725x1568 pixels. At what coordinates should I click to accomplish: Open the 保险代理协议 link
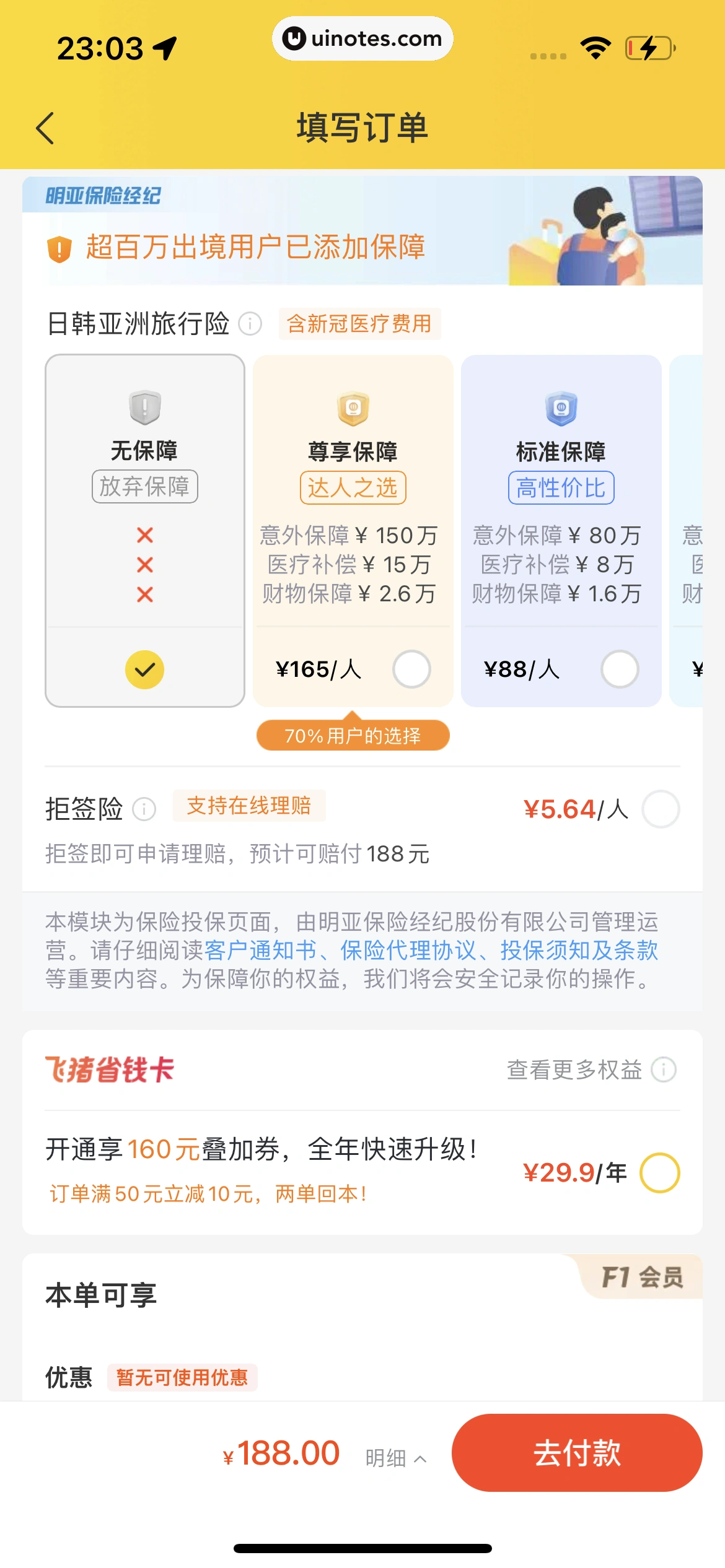pos(408,951)
